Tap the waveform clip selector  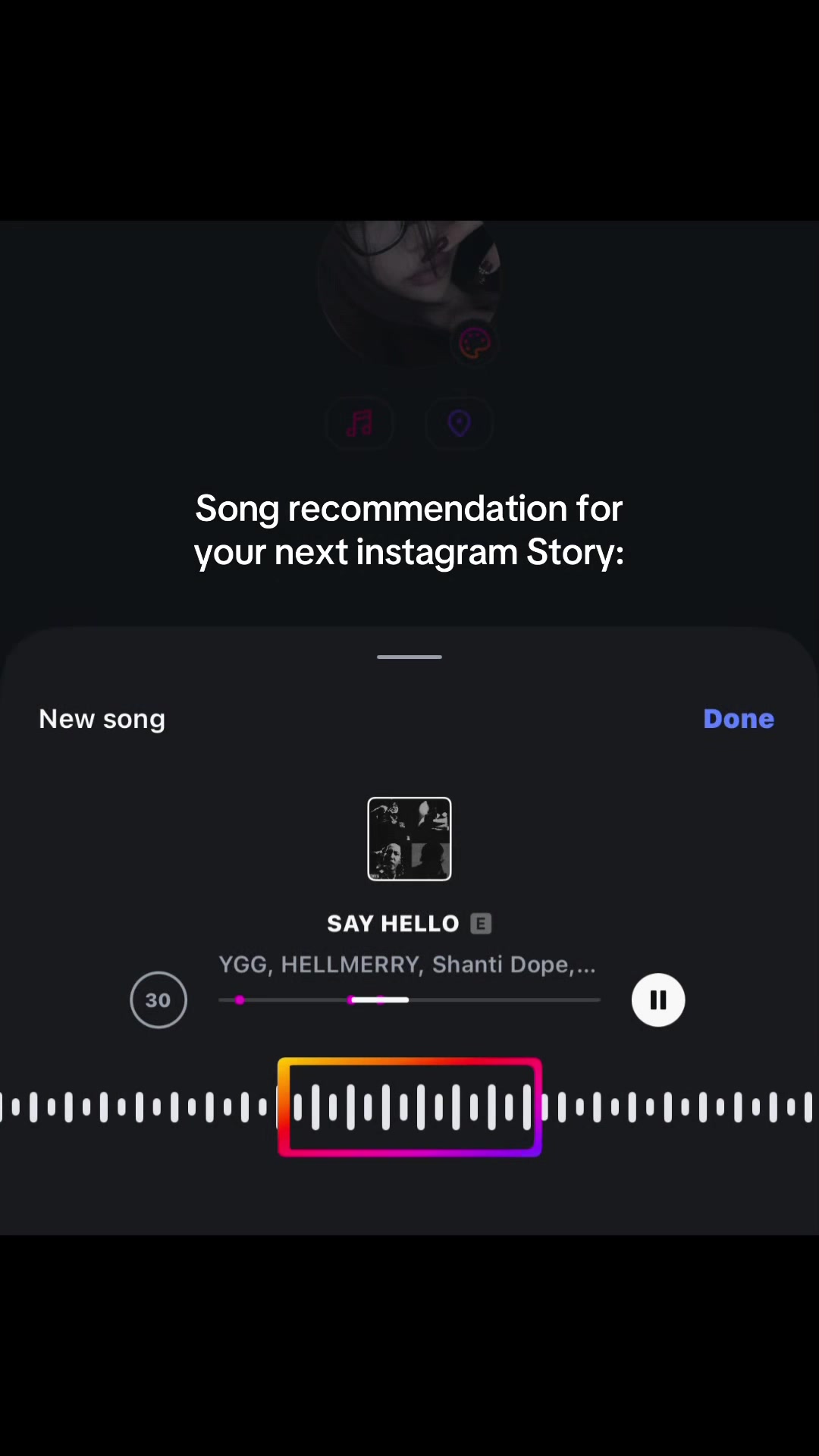[409, 1106]
